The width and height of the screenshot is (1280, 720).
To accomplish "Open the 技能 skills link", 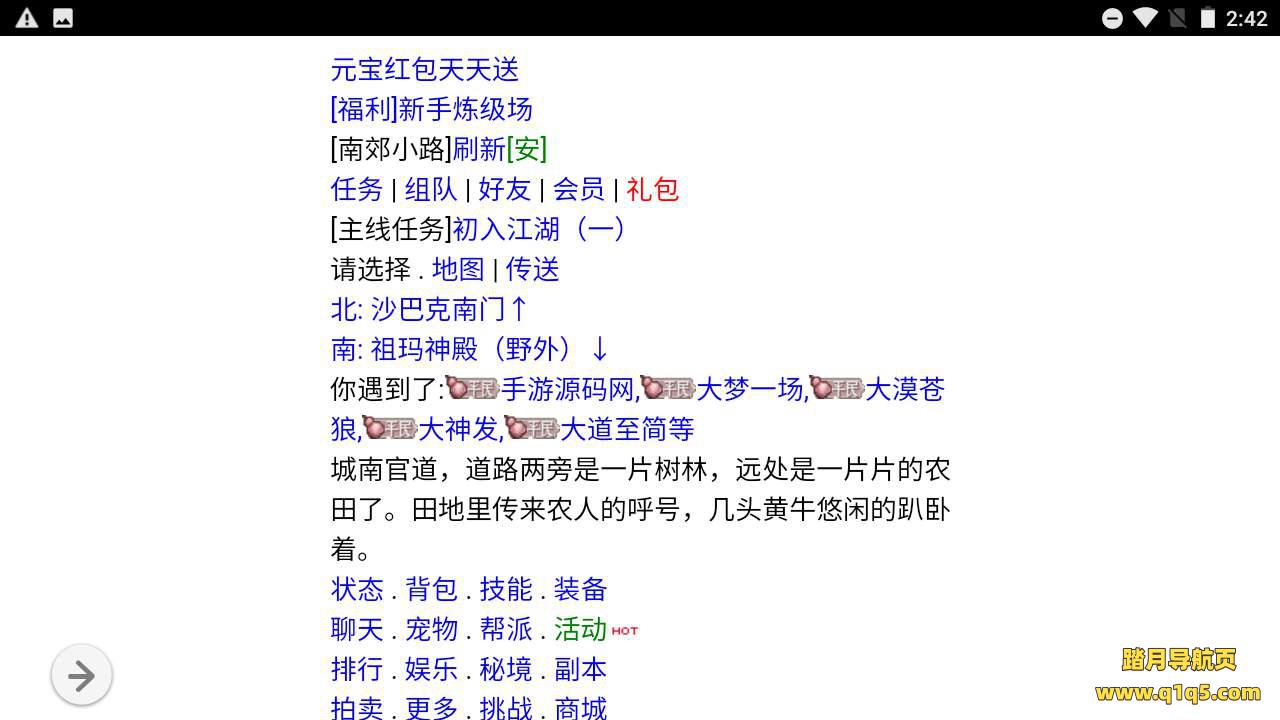I will coord(506,589).
